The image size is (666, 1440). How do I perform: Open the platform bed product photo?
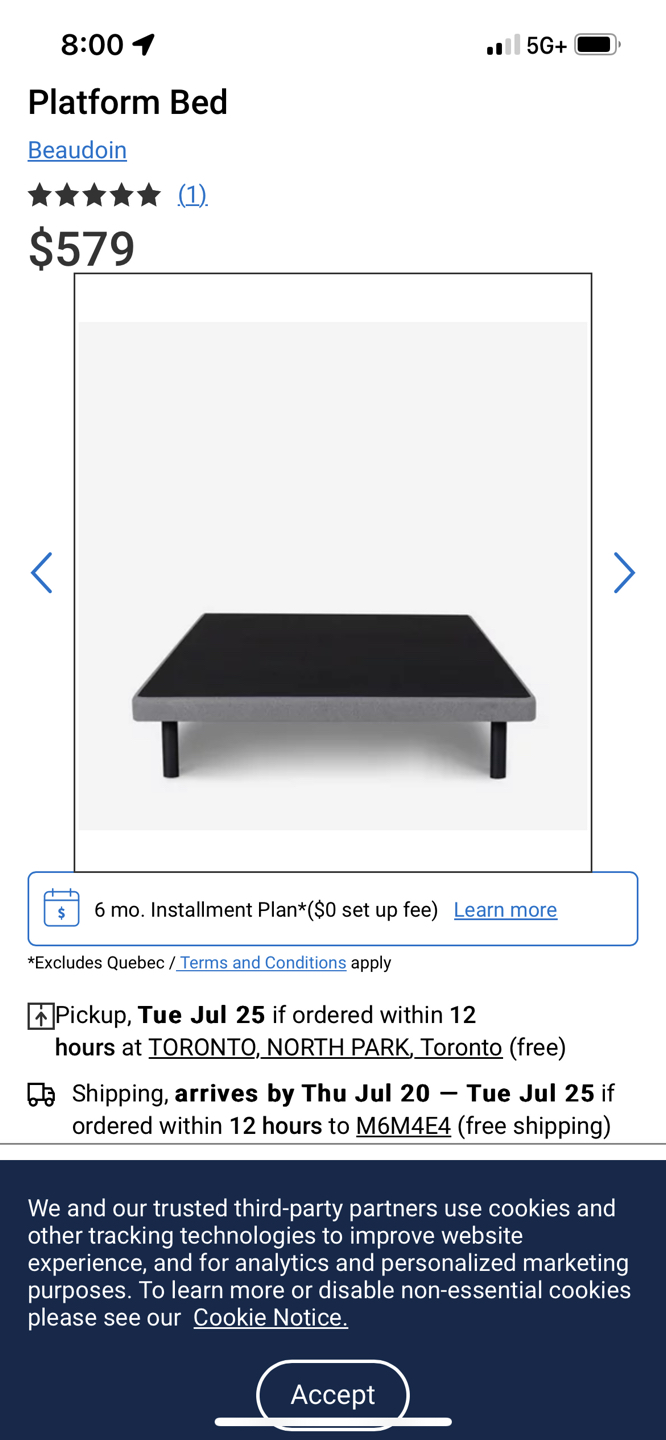tap(333, 575)
